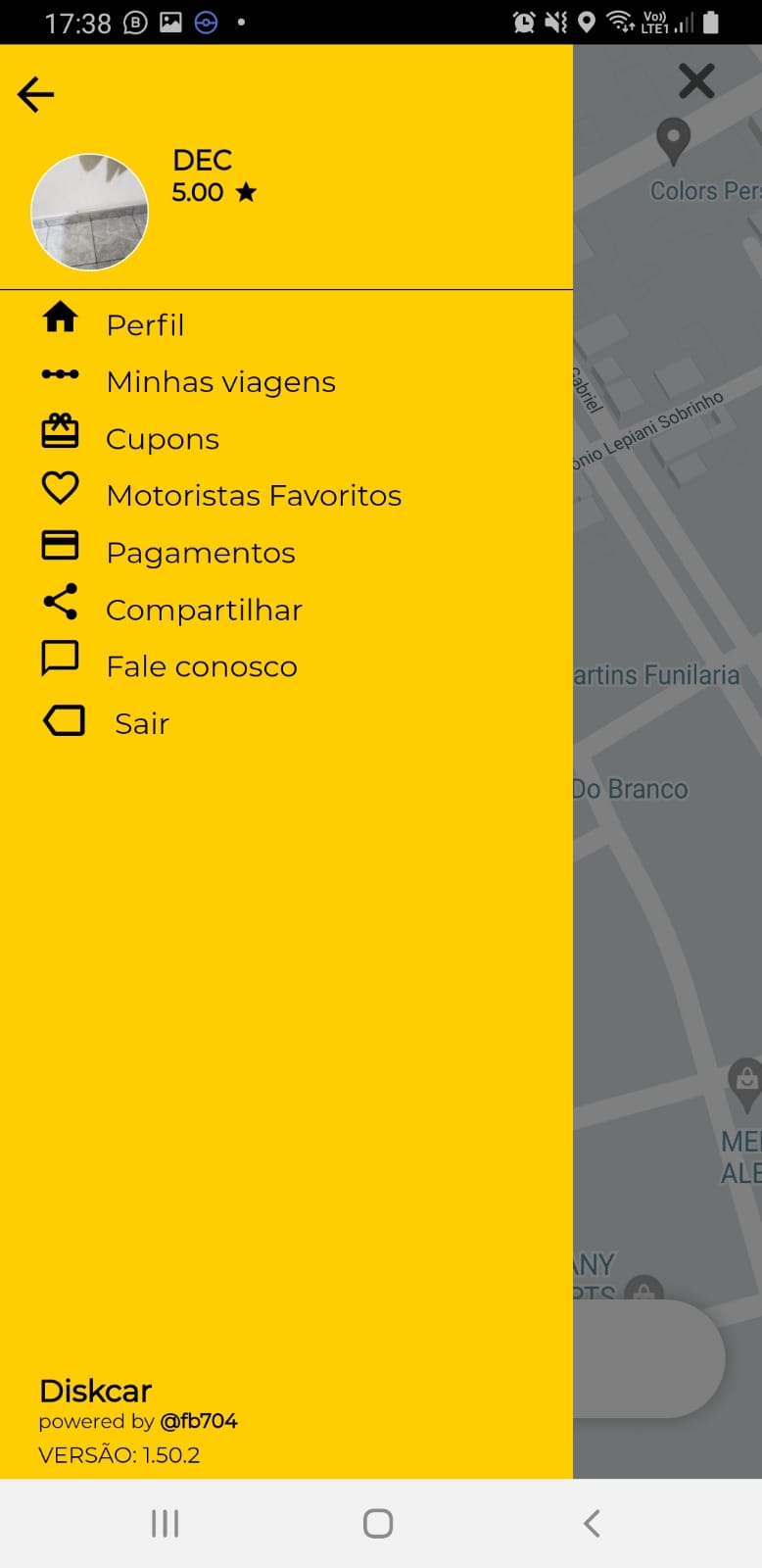Open the recent apps view
This screenshot has width=762, height=1568.
pos(165,1523)
